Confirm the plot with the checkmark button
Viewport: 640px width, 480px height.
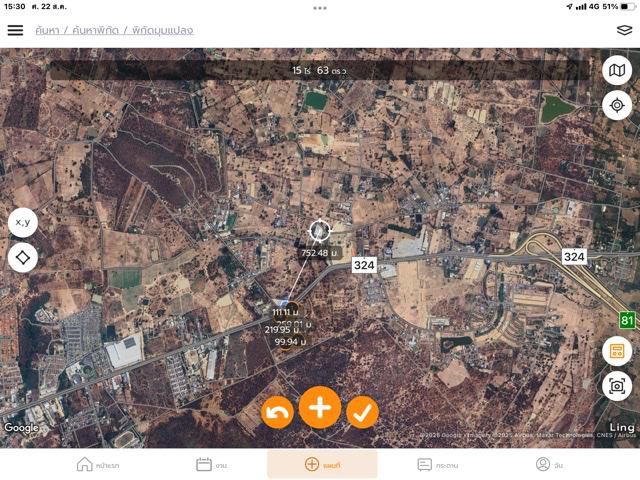[x=363, y=411]
